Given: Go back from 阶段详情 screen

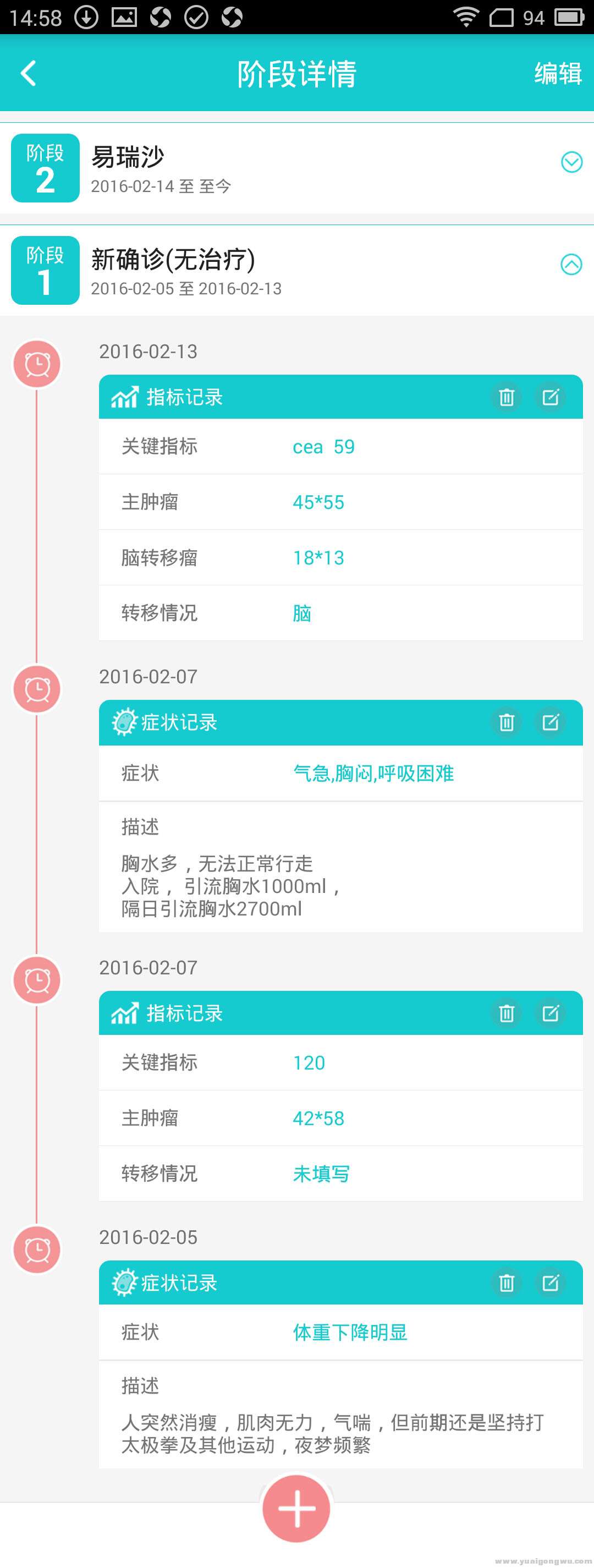Looking at the screenshot, I should (x=28, y=74).
